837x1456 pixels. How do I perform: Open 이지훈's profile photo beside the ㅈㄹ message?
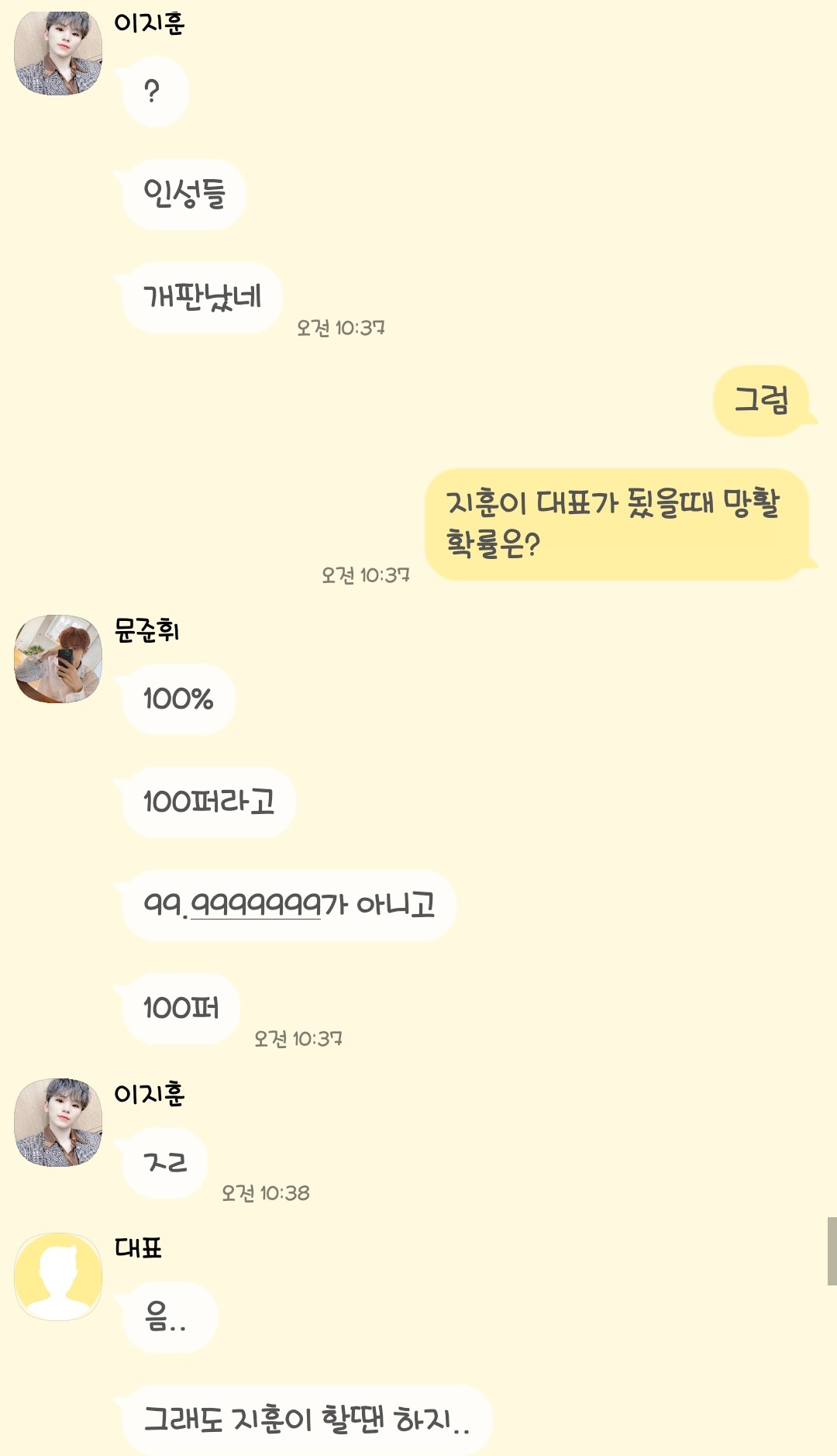tap(58, 1122)
